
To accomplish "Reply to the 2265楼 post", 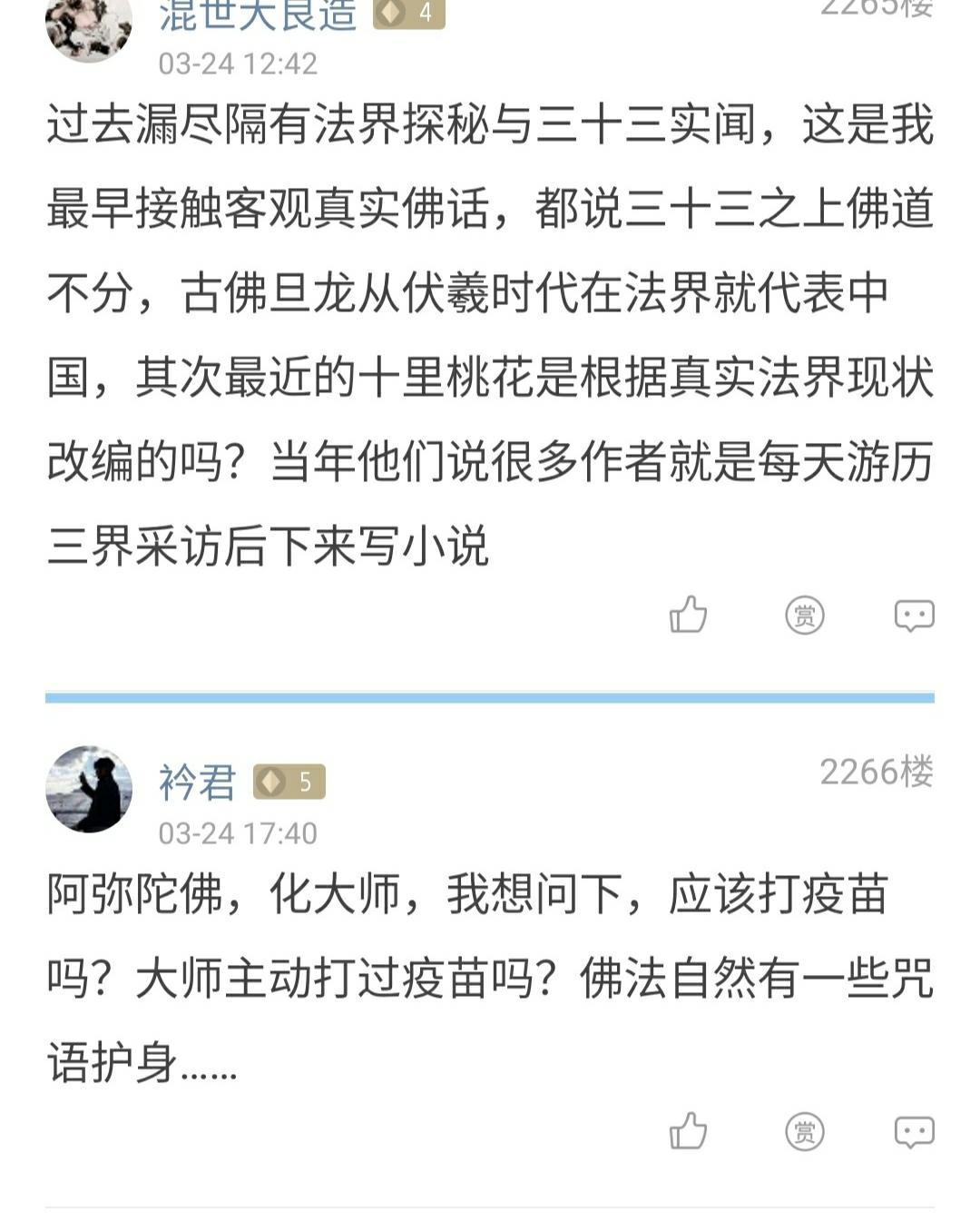I will [x=914, y=615].
